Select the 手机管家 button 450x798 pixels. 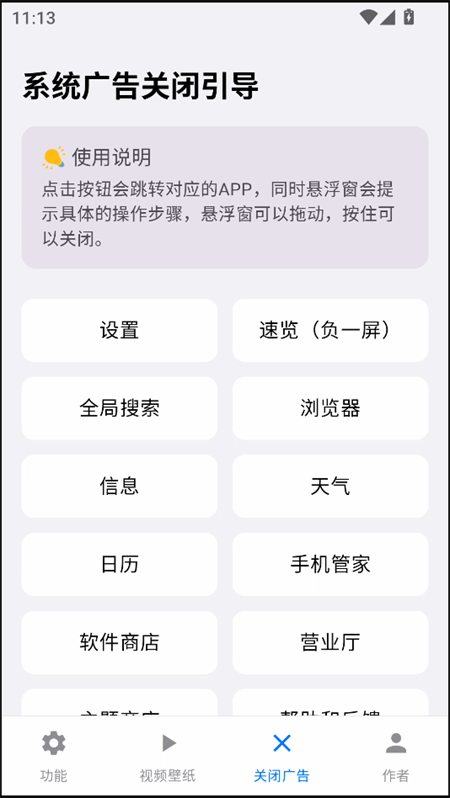330,564
